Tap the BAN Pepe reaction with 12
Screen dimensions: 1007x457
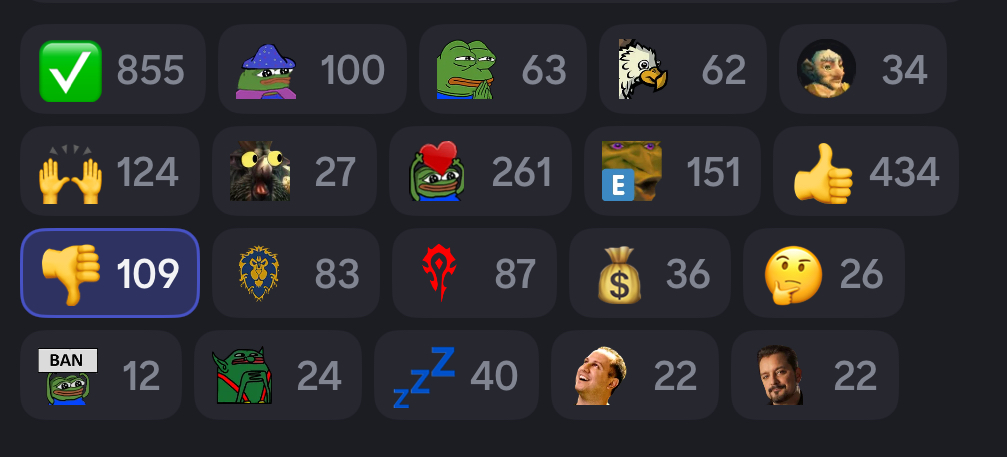click(x=100, y=375)
